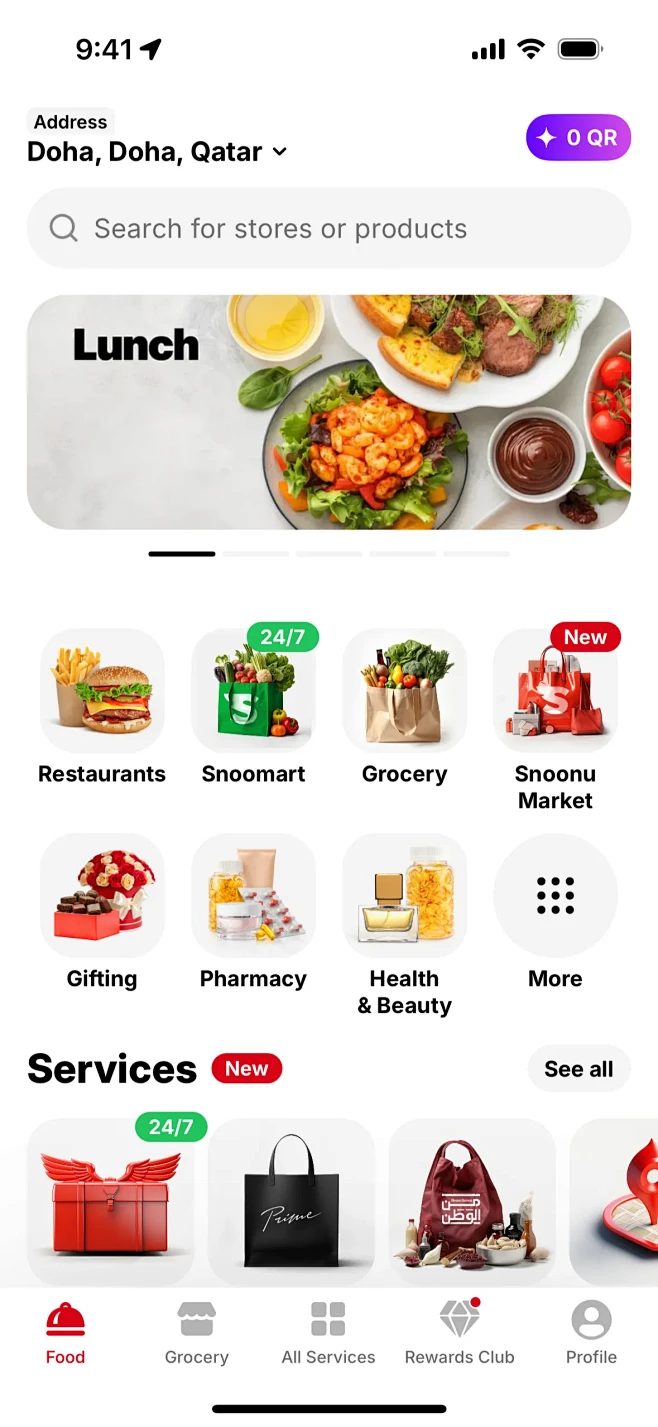Open the address dropdown for Doha, Qatar

point(157,152)
